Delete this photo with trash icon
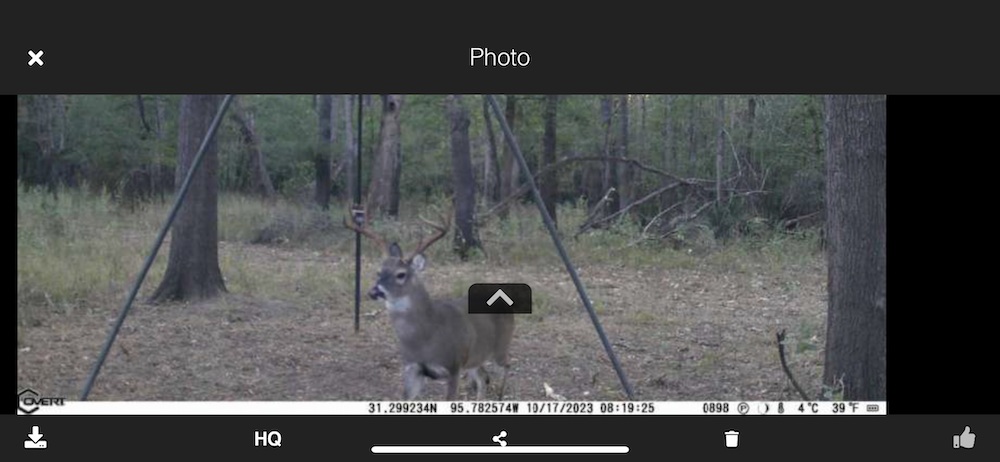Screen dimensions: 1000x462 pyautogui.click(x=732, y=439)
